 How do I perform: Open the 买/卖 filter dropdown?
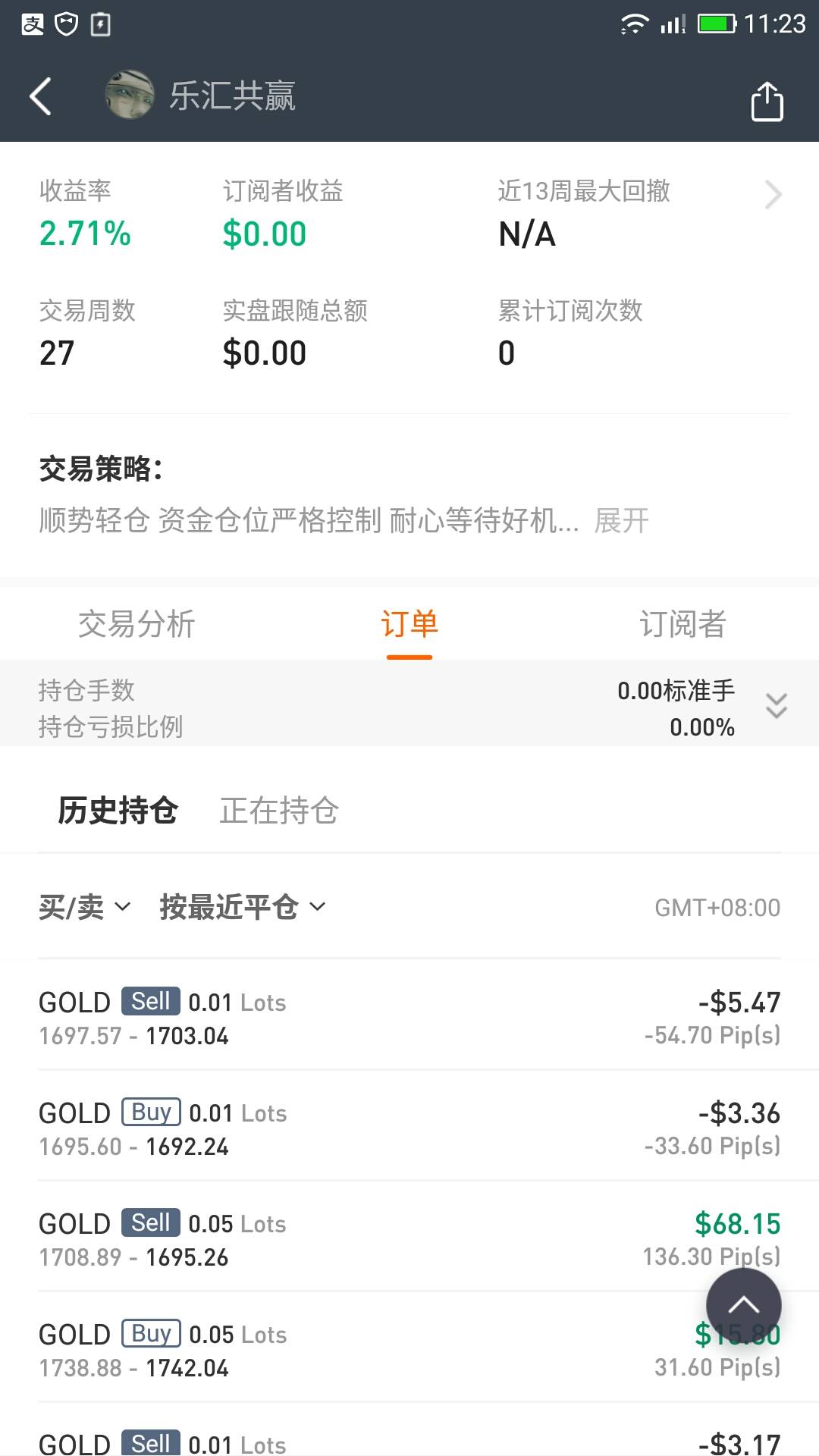click(x=84, y=907)
